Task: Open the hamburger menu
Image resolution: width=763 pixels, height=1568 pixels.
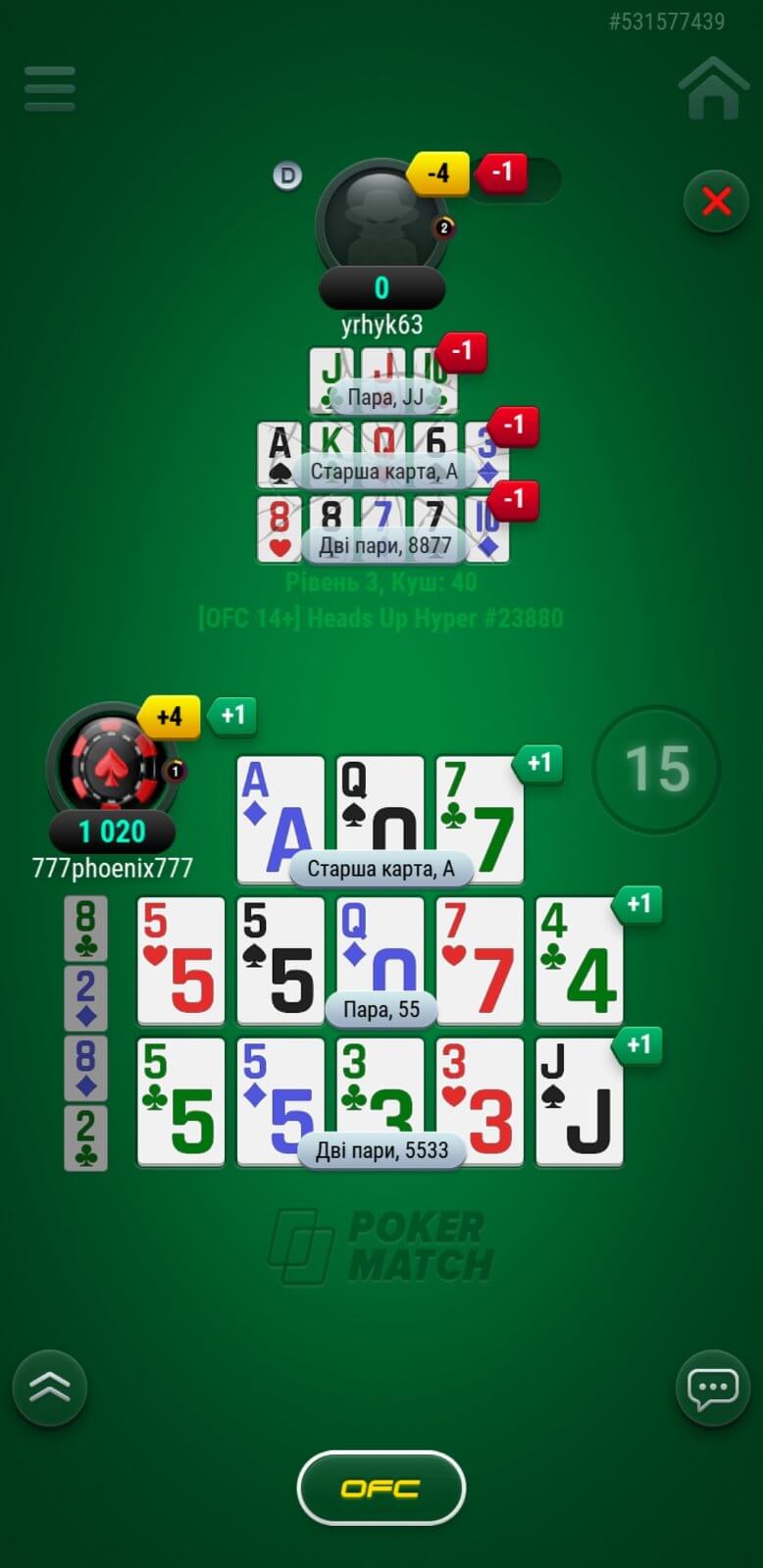Action: [50, 89]
